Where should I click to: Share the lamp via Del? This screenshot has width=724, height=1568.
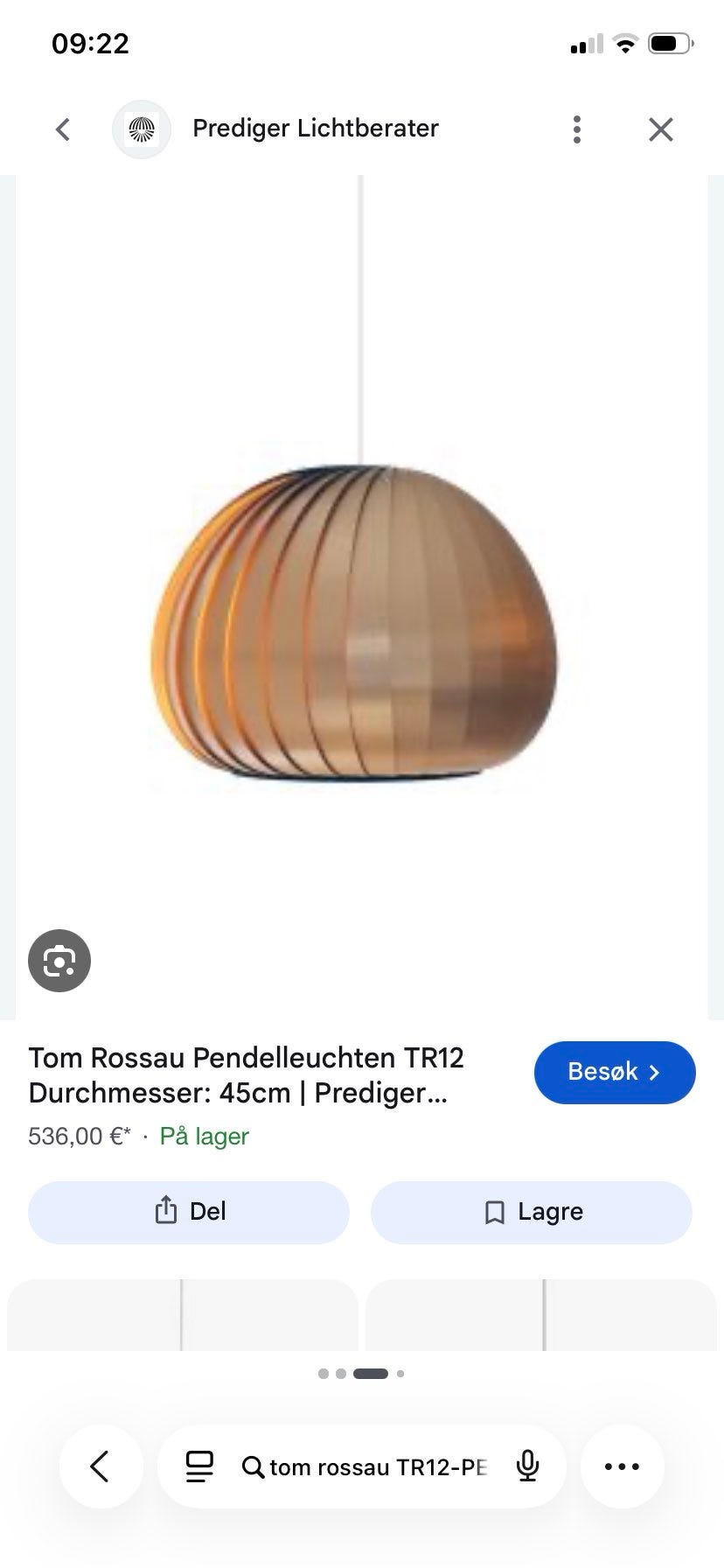coord(189,1212)
